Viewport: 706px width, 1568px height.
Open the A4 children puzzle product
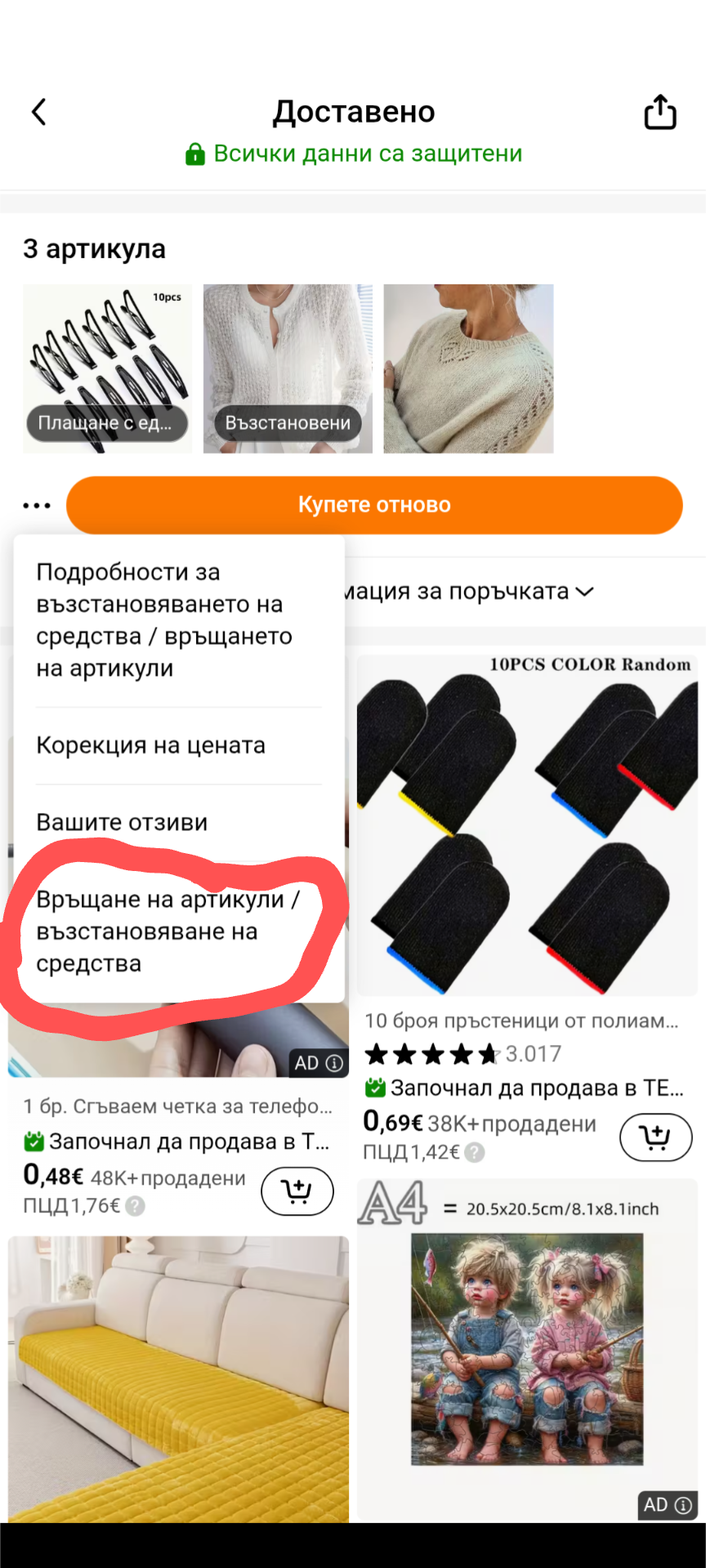[527, 1348]
